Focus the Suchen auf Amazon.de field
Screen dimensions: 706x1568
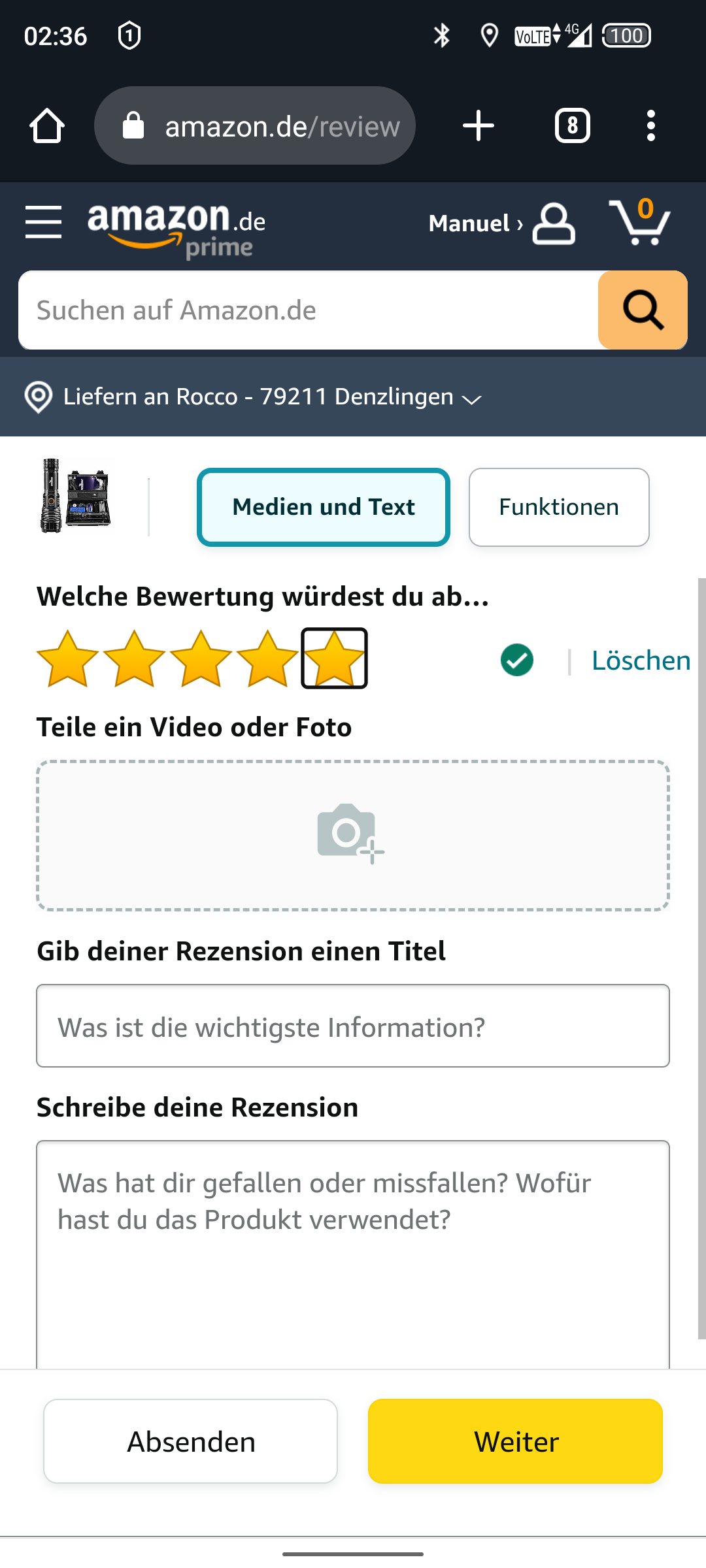click(x=307, y=310)
